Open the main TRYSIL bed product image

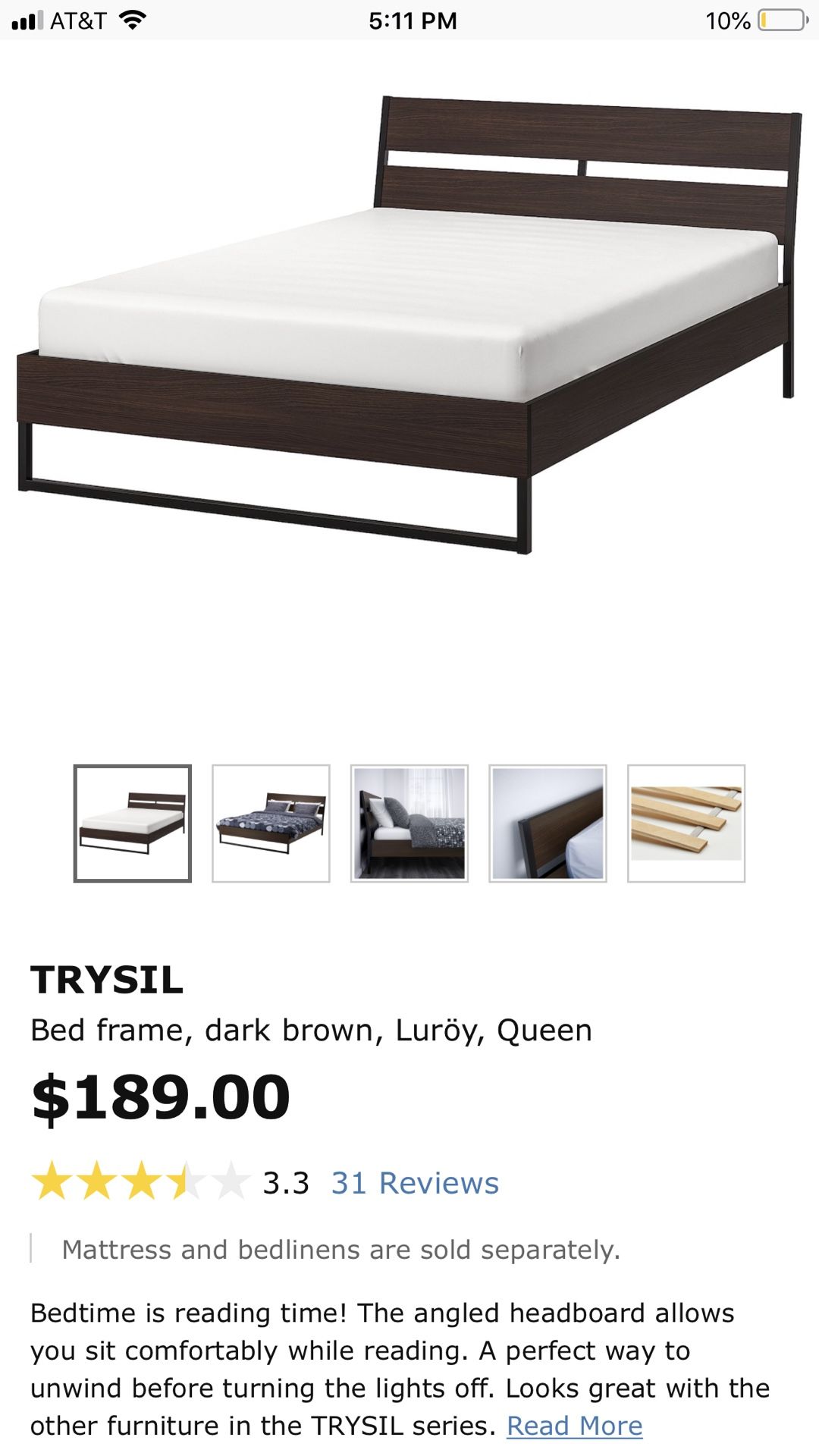click(x=409, y=325)
